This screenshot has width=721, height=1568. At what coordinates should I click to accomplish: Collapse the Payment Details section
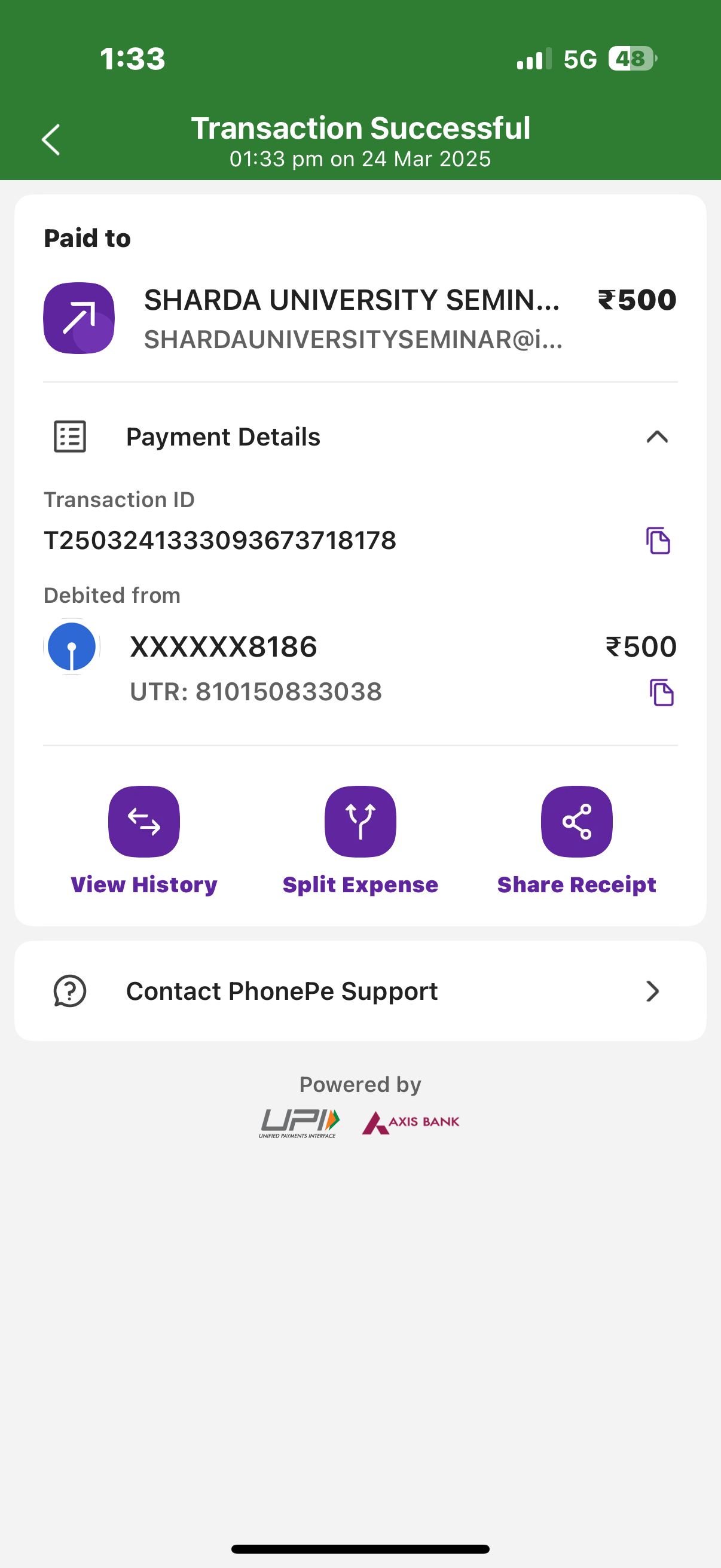tap(656, 437)
